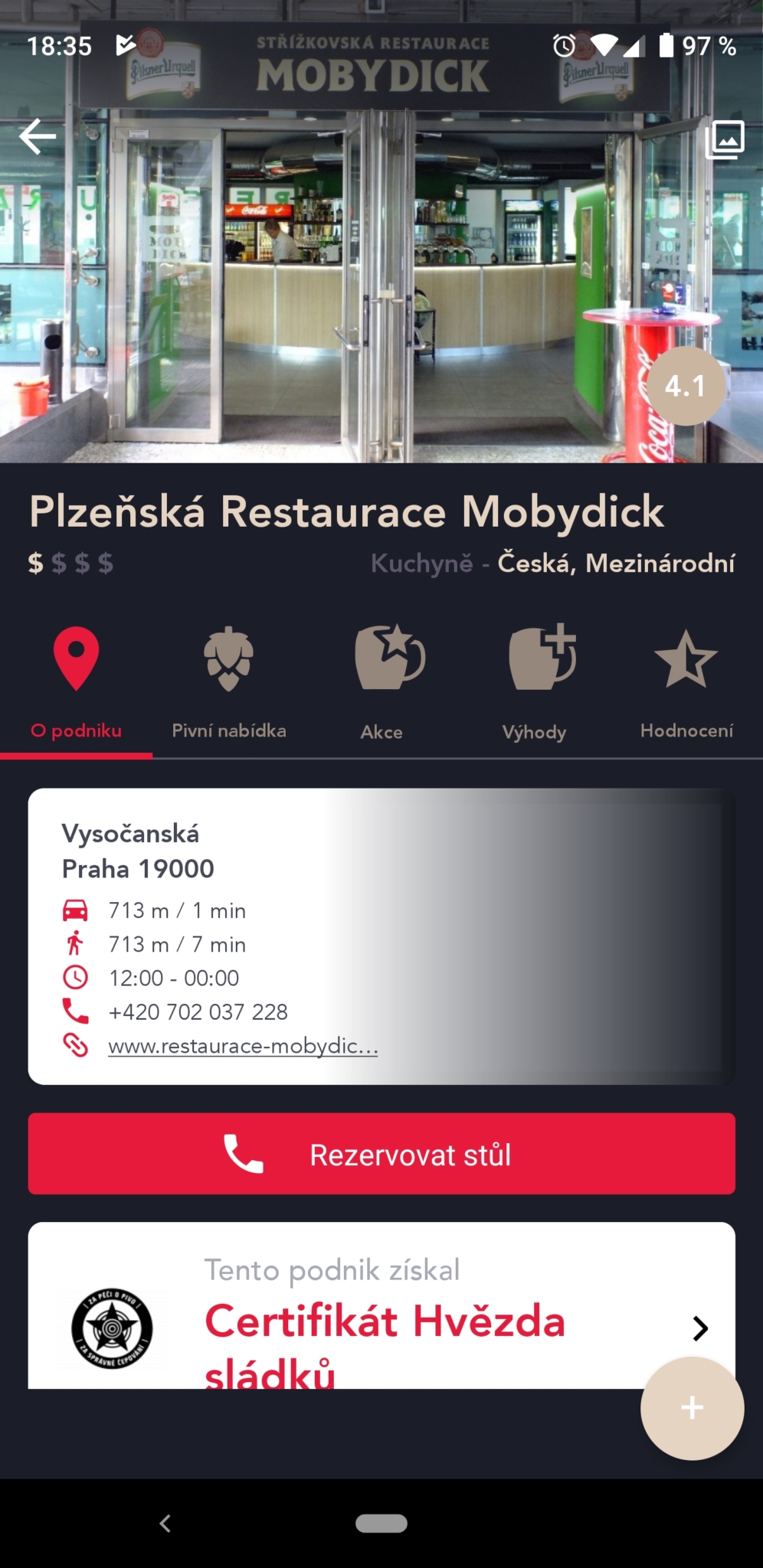Go back using the arrow icon
Image resolution: width=763 pixels, height=1568 pixels.
pos(38,138)
